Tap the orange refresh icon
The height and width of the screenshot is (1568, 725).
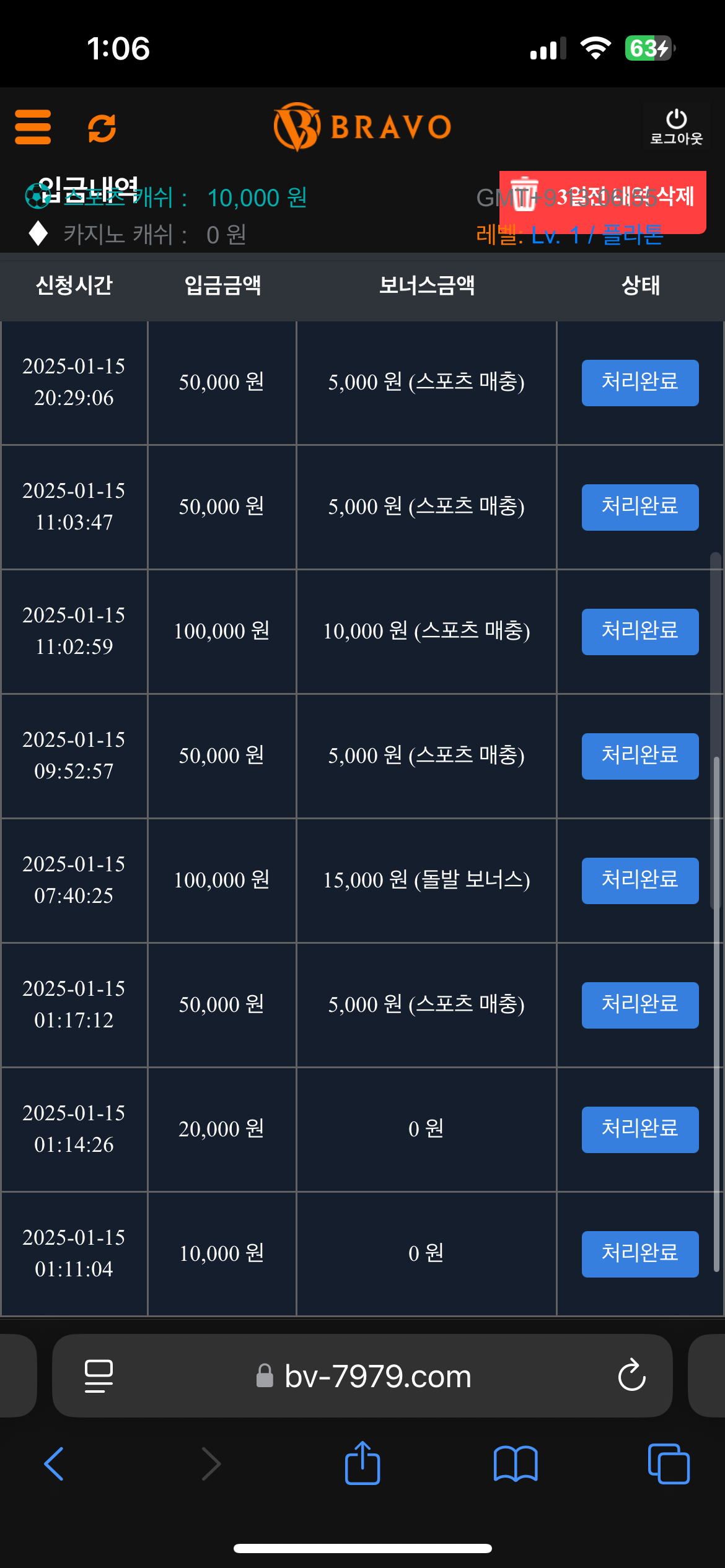pos(102,128)
